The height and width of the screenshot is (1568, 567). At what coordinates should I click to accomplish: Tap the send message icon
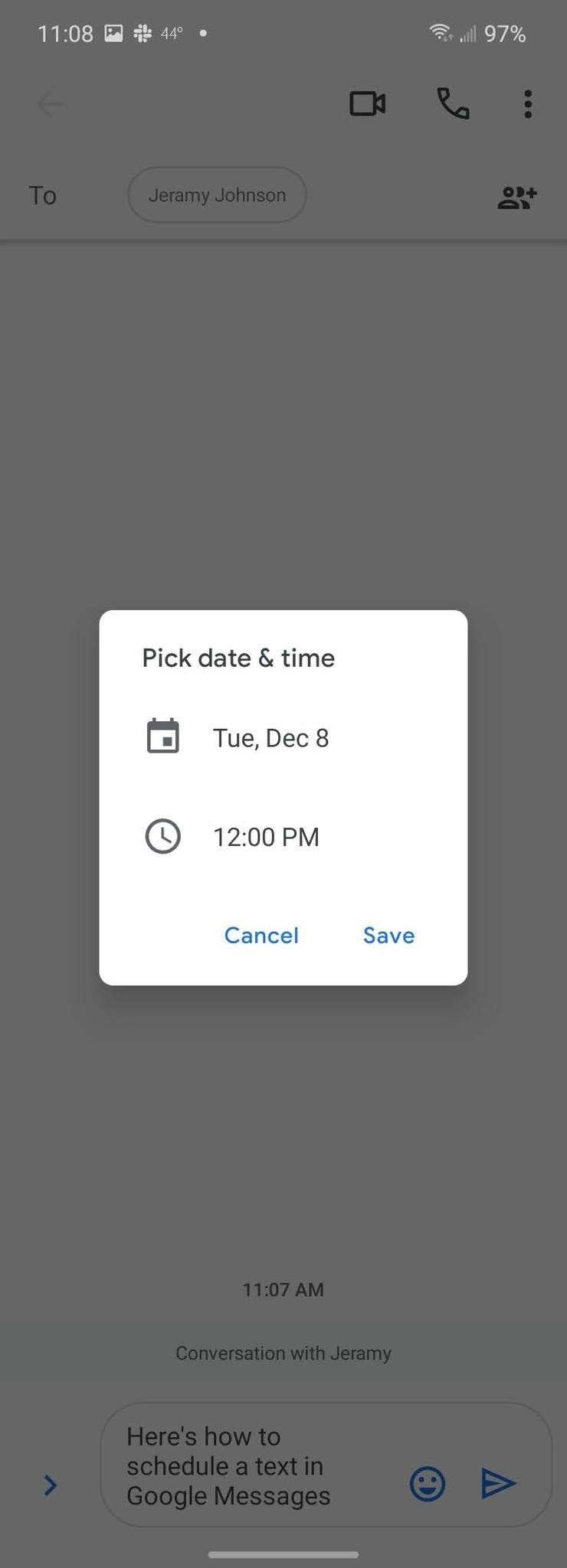pyautogui.click(x=498, y=1484)
